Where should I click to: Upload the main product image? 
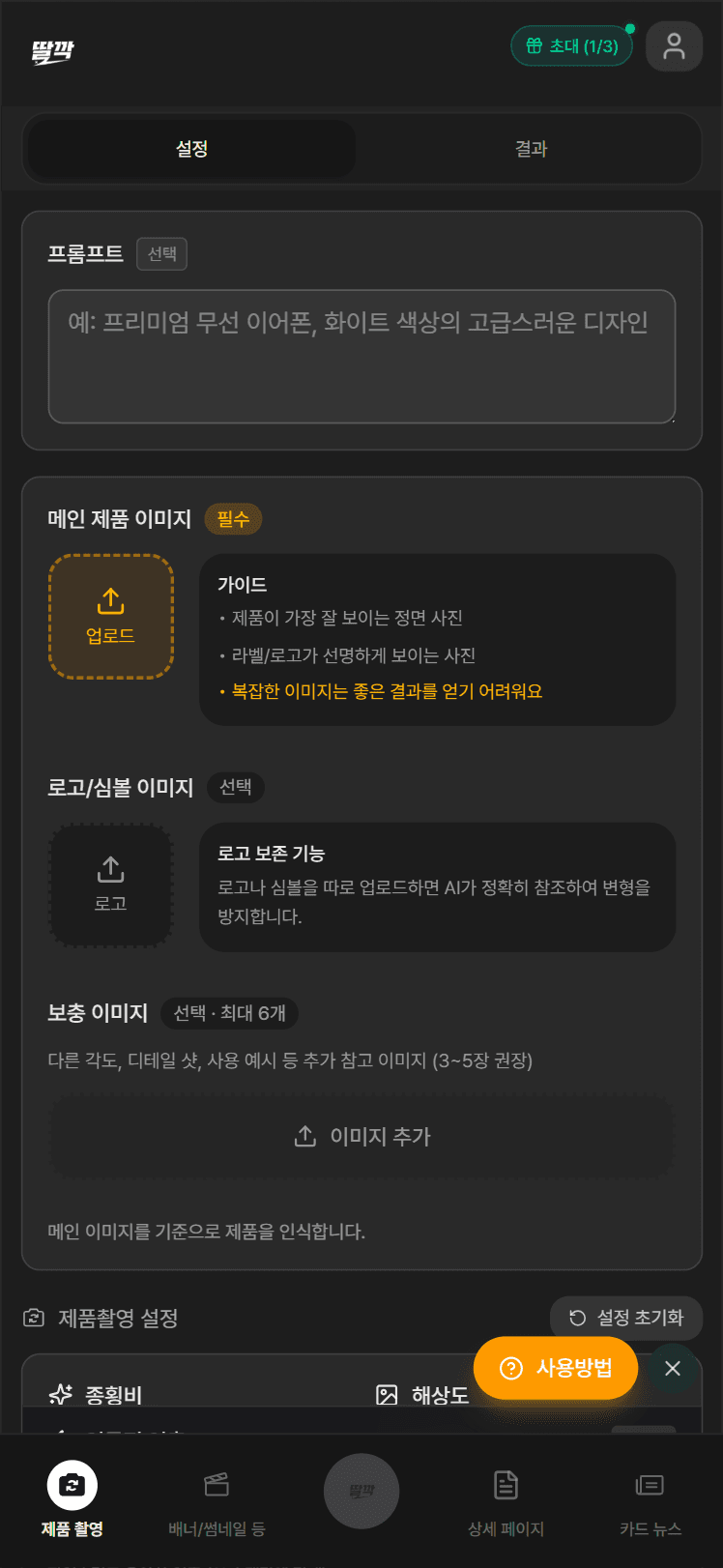pyautogui.click(x=110, y=617)
